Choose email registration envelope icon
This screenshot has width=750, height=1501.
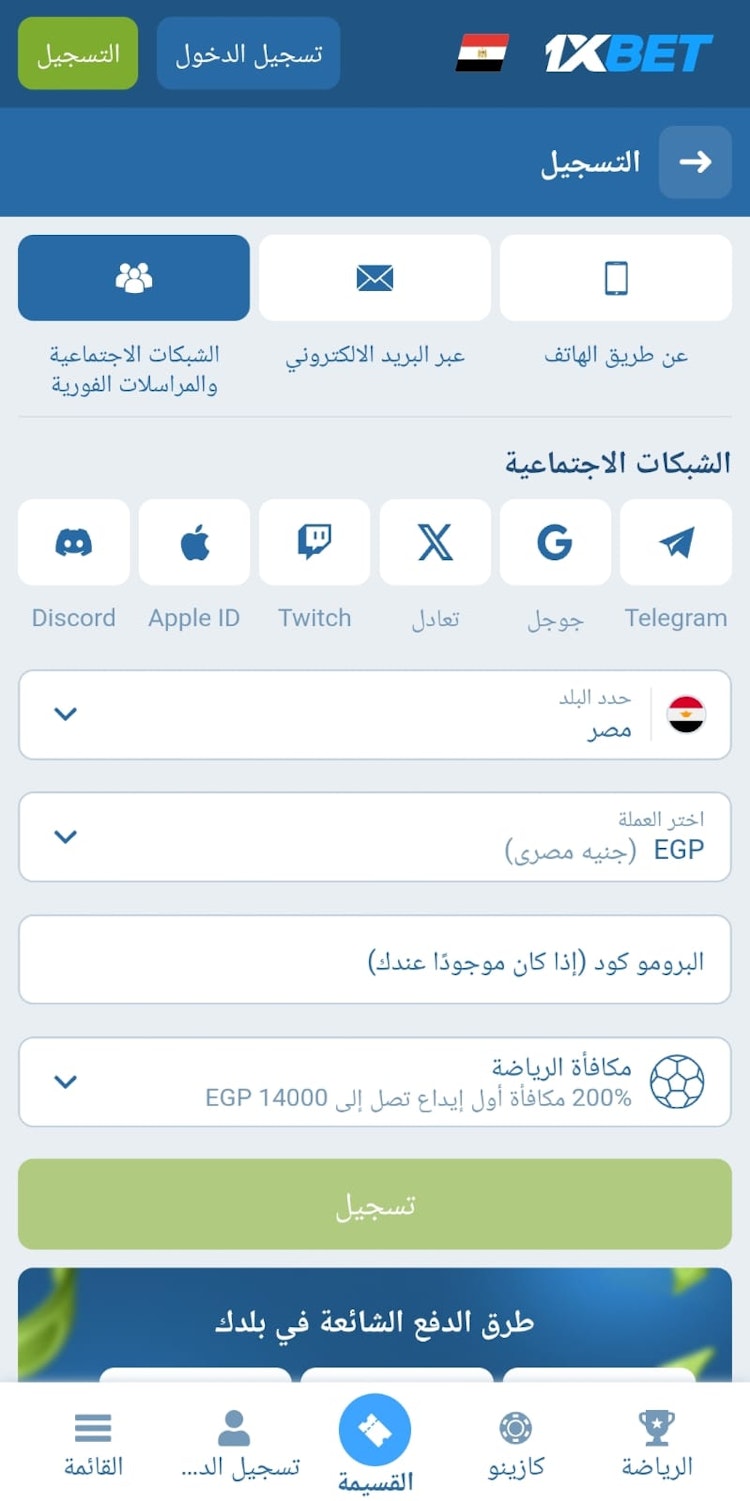374,278
